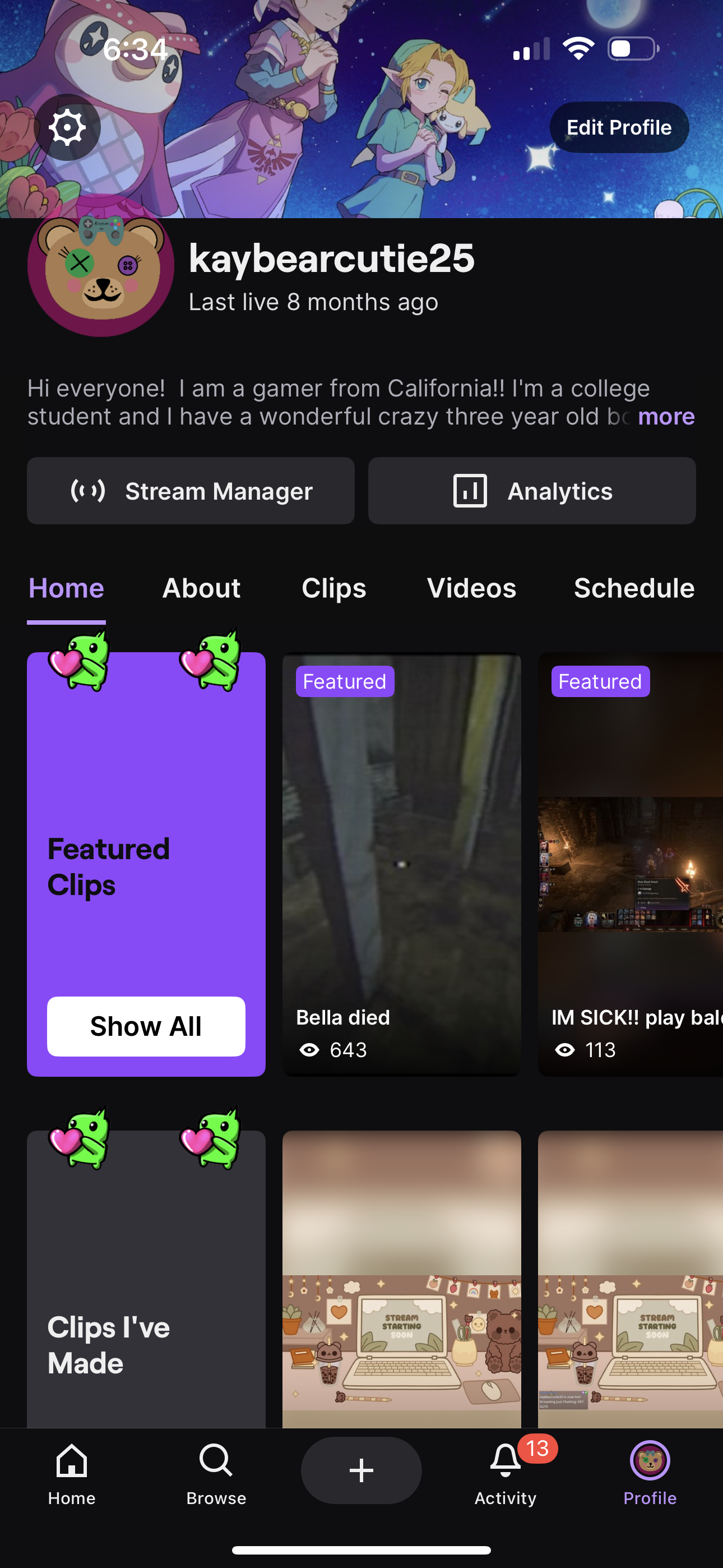This screenshot has height=1568, width=723.
Task: Go to Home in the bottom navigation
Action: [72, 1473]
